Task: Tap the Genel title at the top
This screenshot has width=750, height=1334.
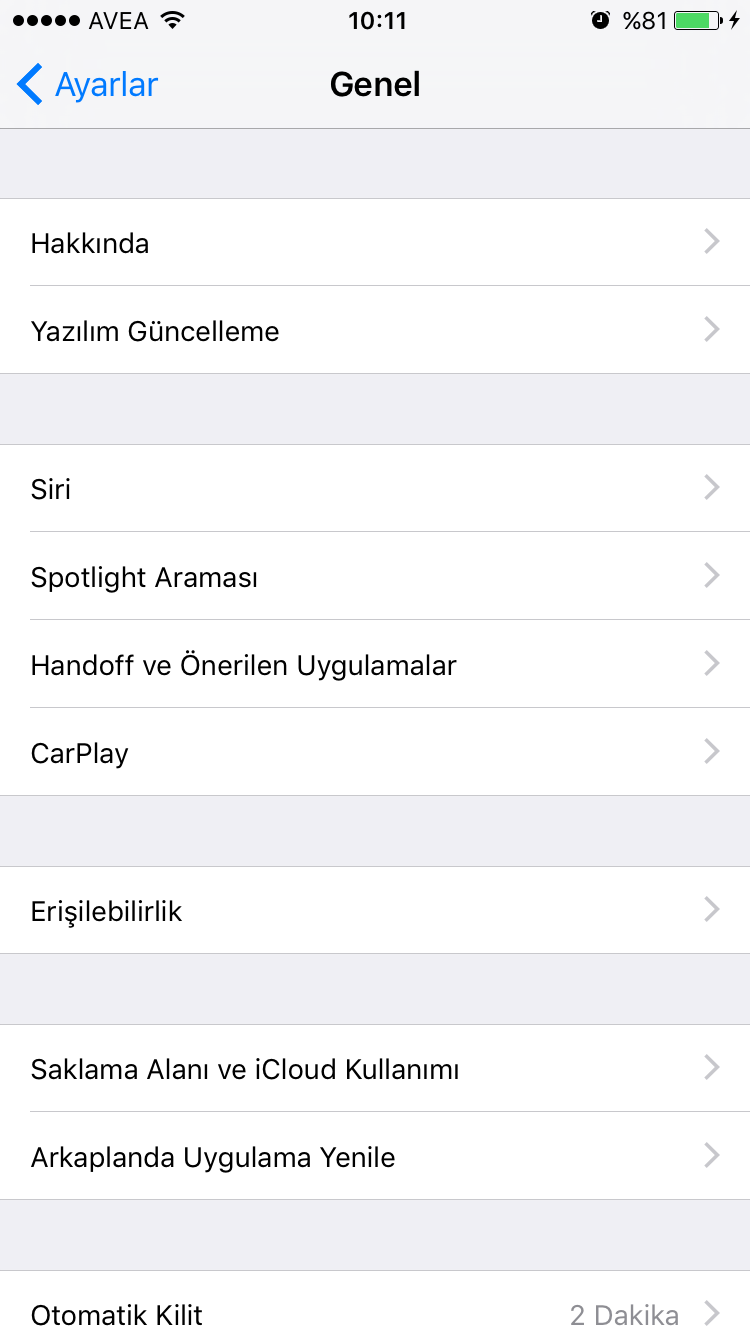Action: pyautogui.click(x=375, y=85)
